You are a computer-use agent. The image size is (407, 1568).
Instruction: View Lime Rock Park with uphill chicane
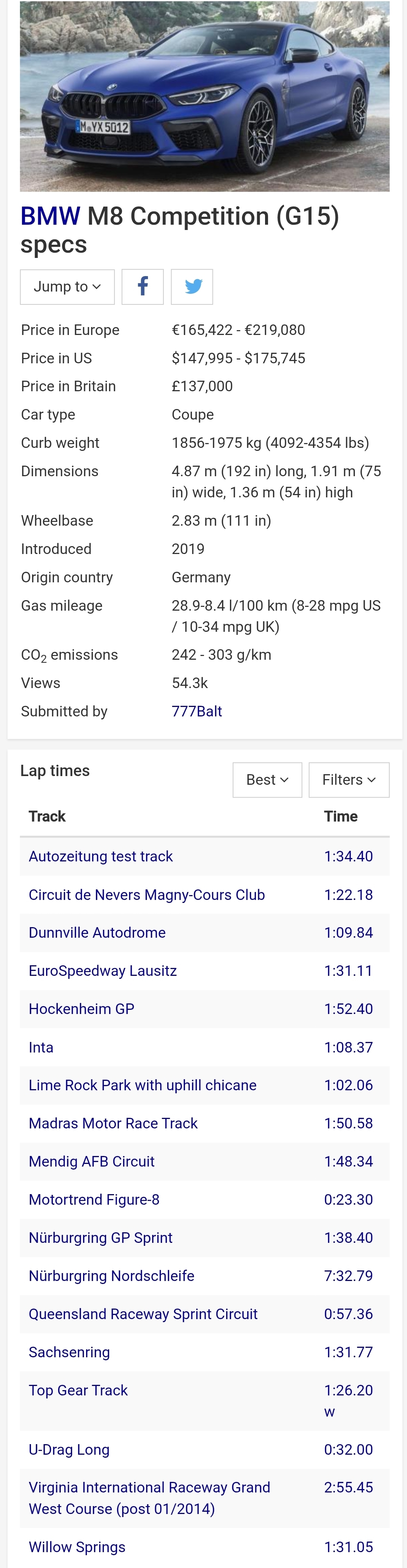pyautogui.click(x=142, y=1085)
